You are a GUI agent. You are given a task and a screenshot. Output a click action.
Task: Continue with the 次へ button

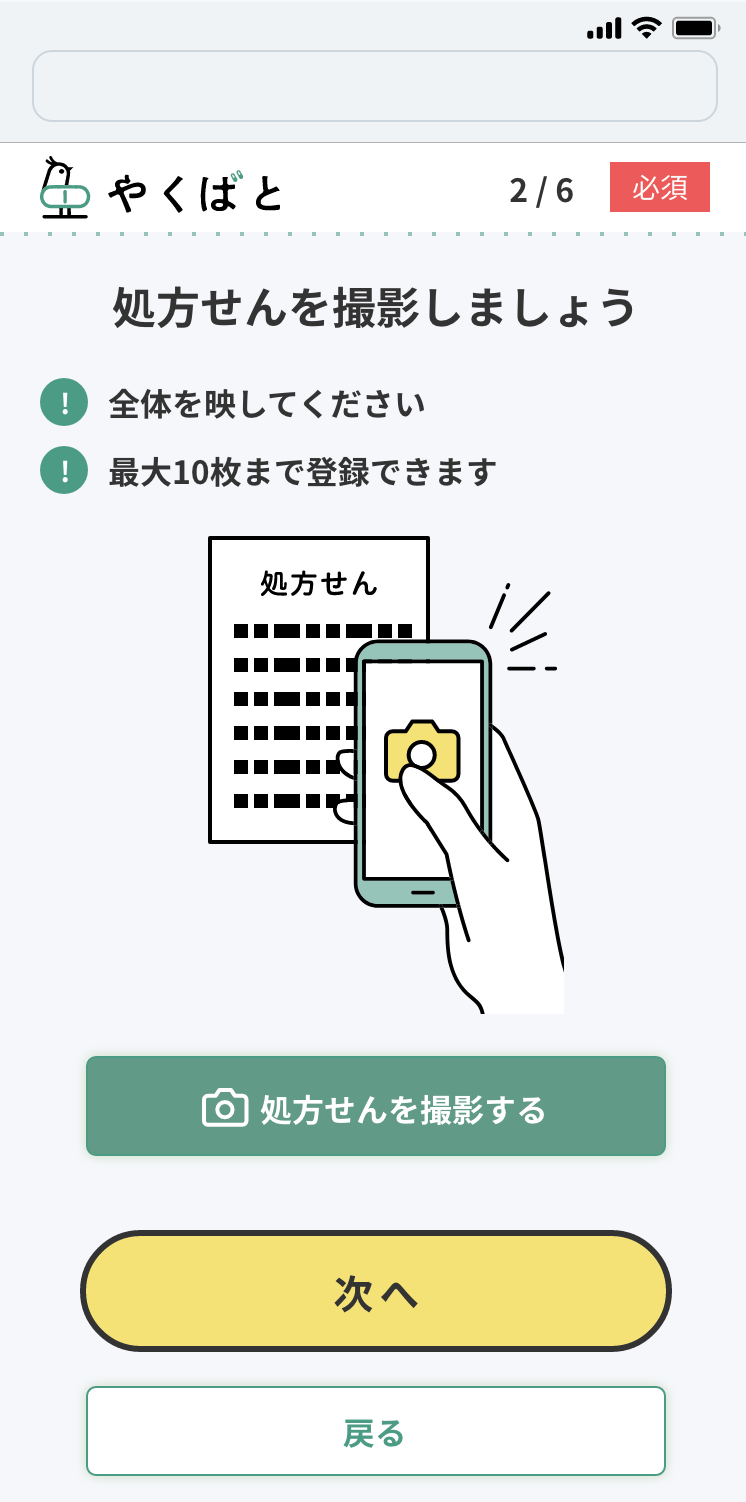(375, 1292)
